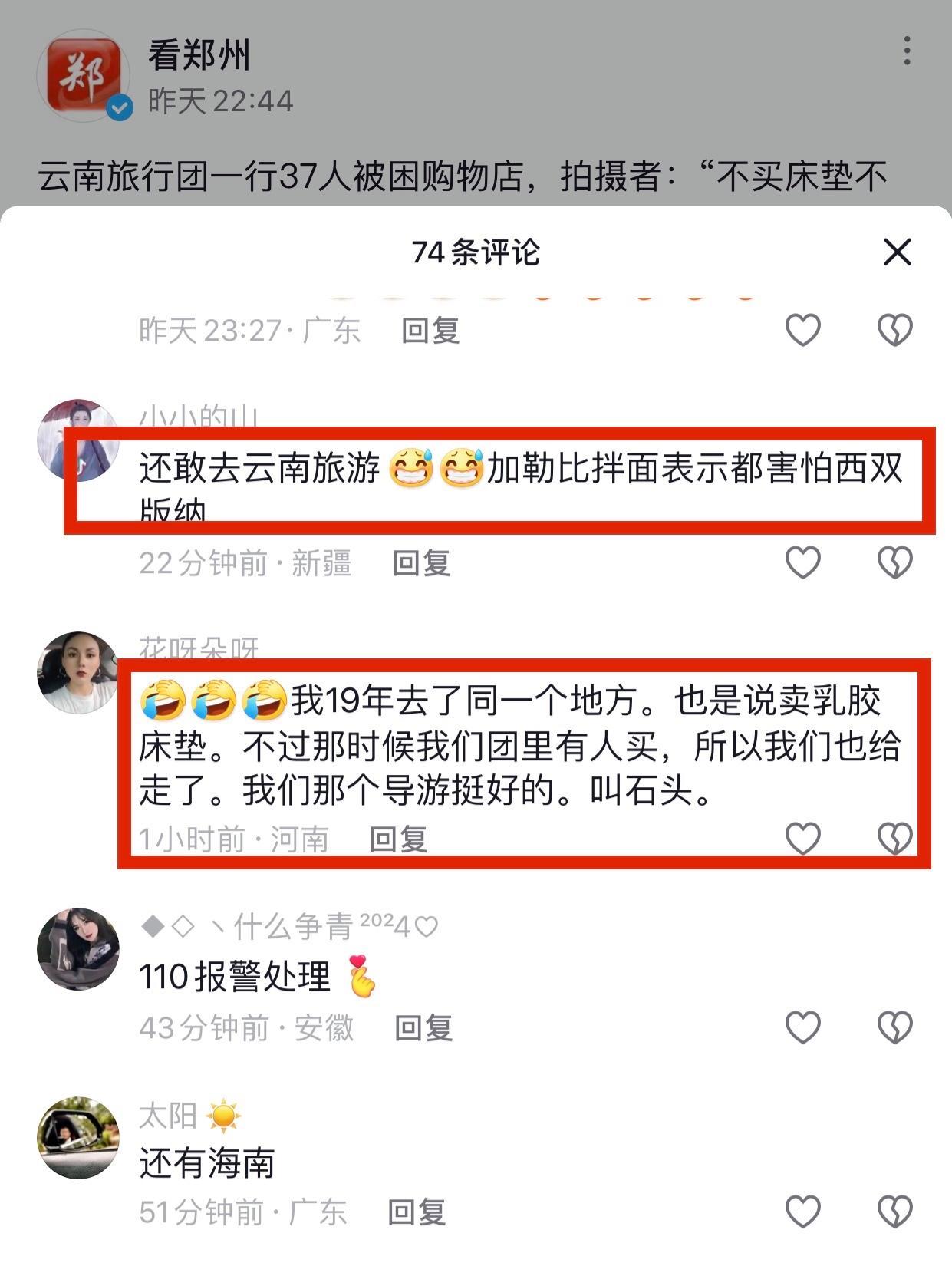Screen dimensions: 952x1276
Task: Dislike 太阳's comment 还有海南
Action: [x=894, y=1212]
